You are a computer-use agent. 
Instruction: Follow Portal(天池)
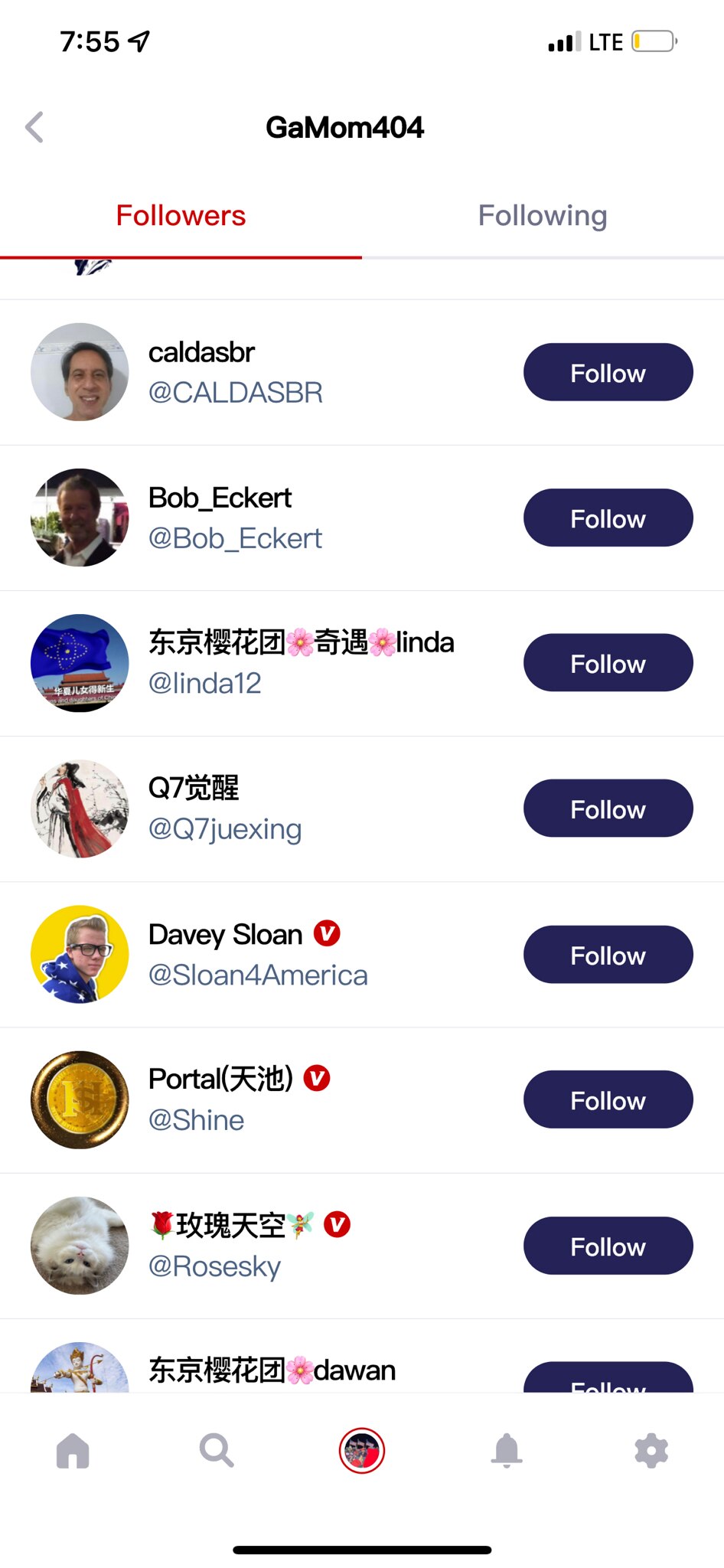pyautogui.click(x=607, y=1099)
